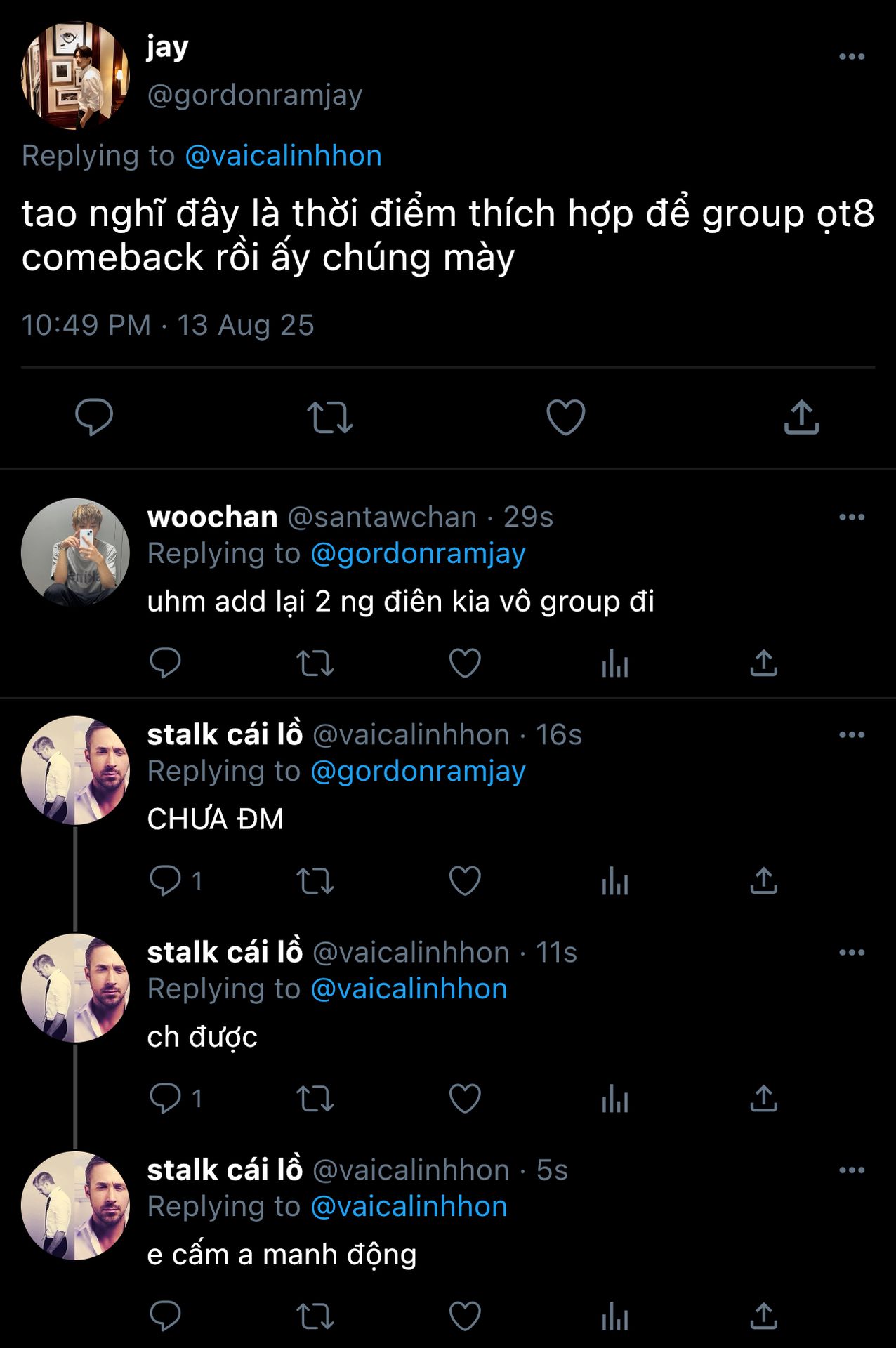Share jay's main tweet
This screenshot has width=896, height=1348.
[801, 417]
